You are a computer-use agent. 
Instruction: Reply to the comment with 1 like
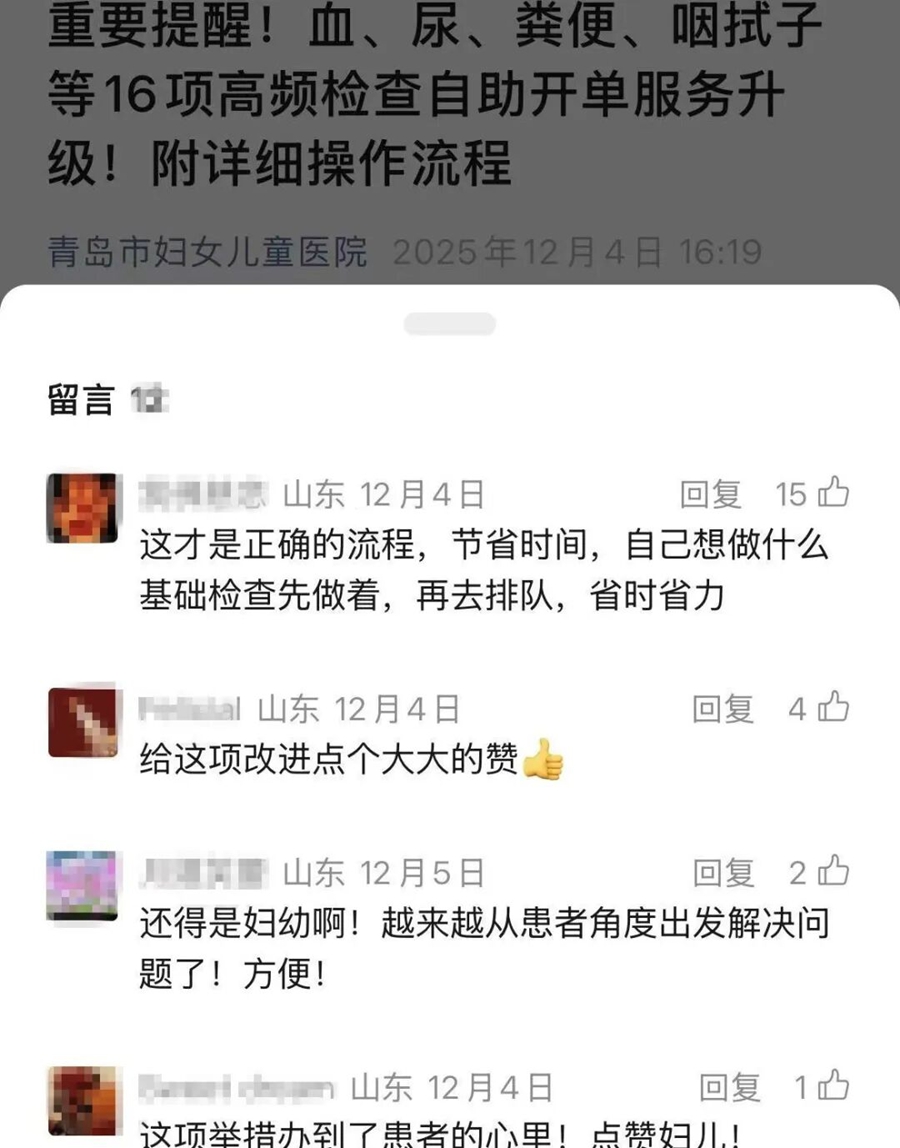pyautogui.click(x=729, y=1087)
